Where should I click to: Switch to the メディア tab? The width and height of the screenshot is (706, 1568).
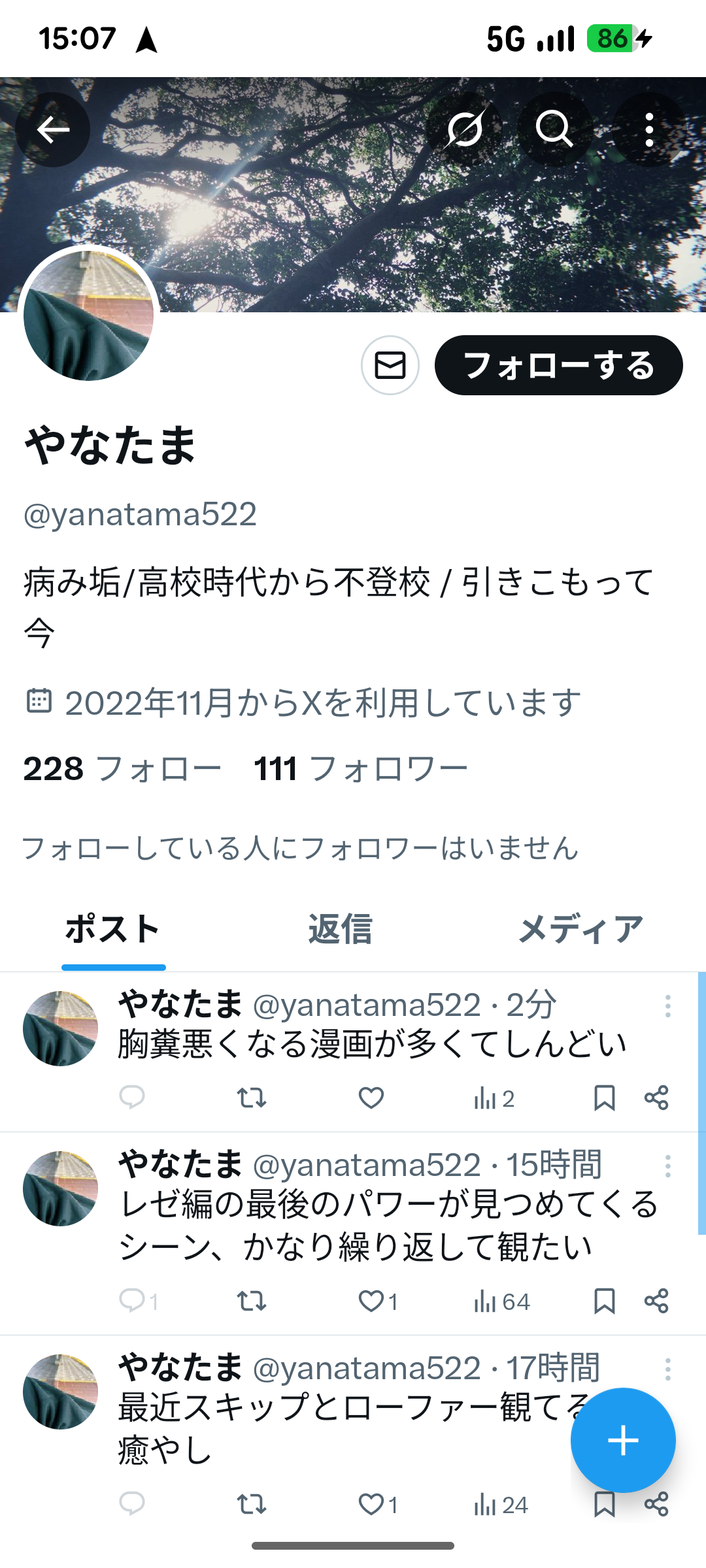pyautogui.click(x=581, y=929)
